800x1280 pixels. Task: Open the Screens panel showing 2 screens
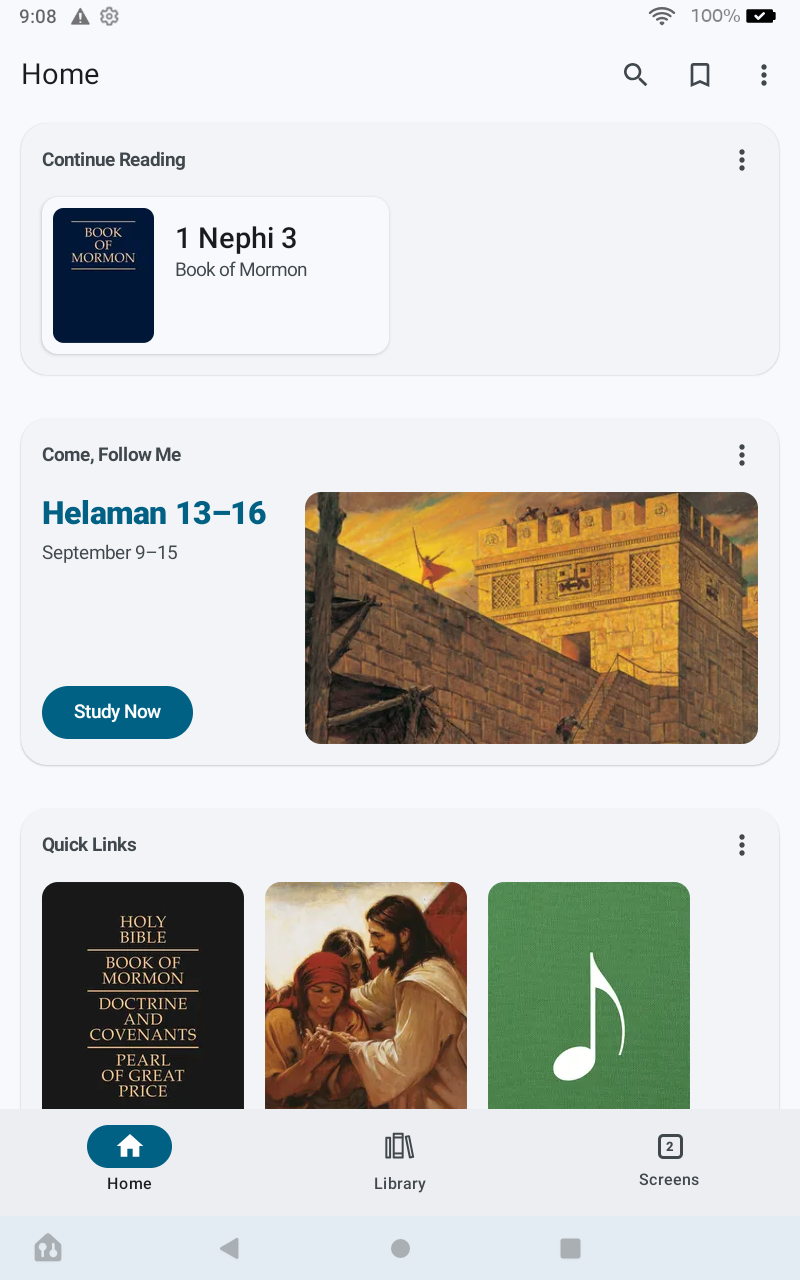point(668,1158)
